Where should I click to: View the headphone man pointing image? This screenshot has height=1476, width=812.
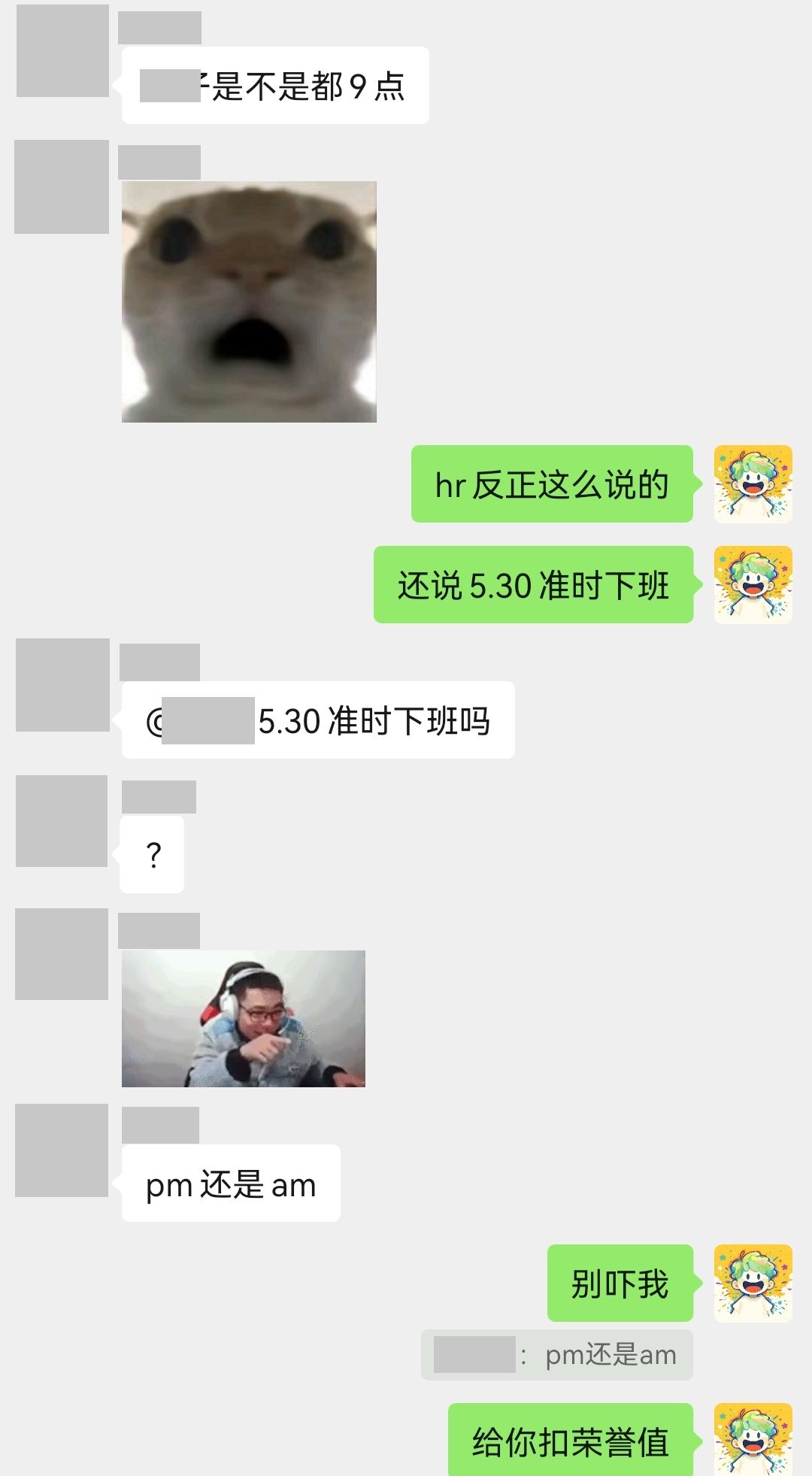pos(244,1018)
